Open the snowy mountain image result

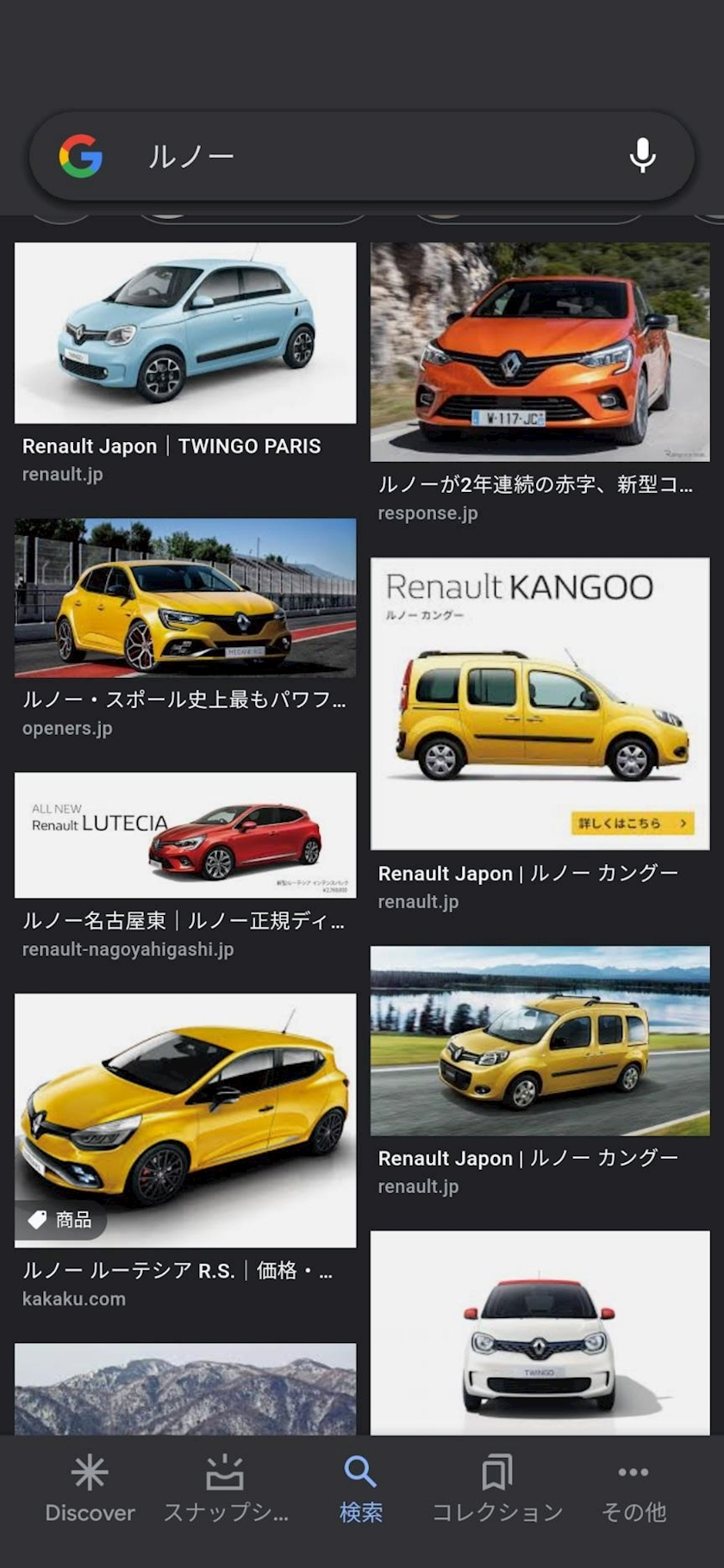(185, 1388)
